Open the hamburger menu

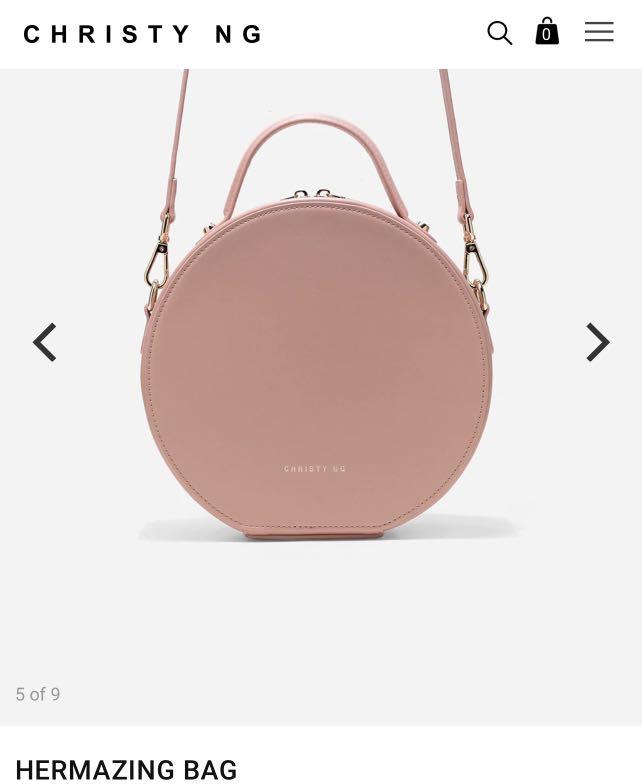599,32
